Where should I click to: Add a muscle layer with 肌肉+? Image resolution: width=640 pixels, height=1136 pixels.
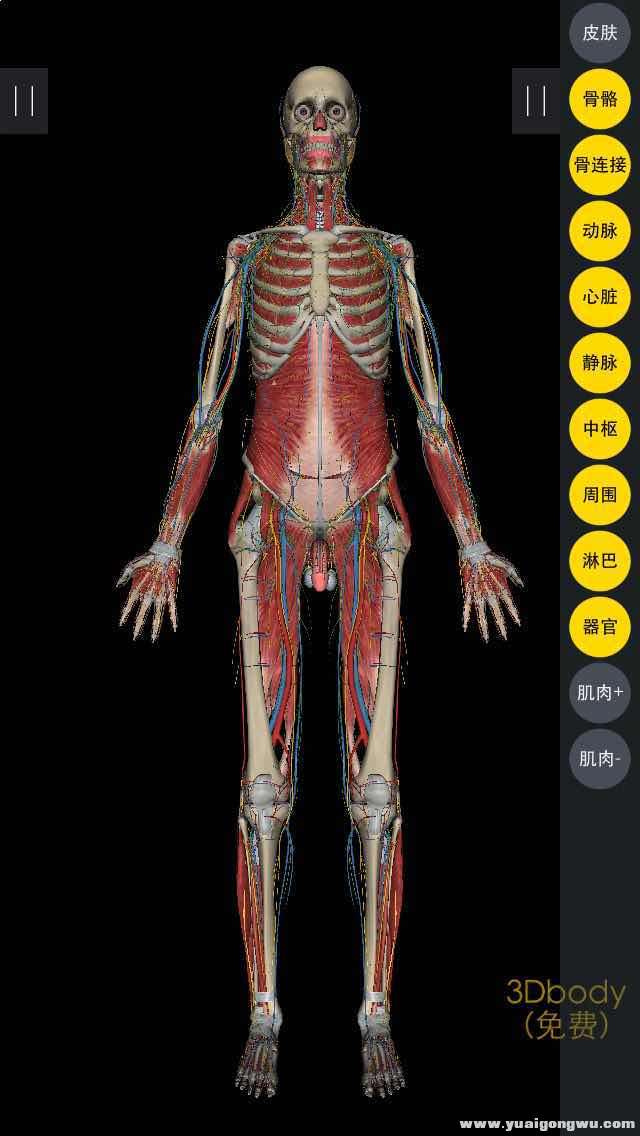[x=599, y=693]
